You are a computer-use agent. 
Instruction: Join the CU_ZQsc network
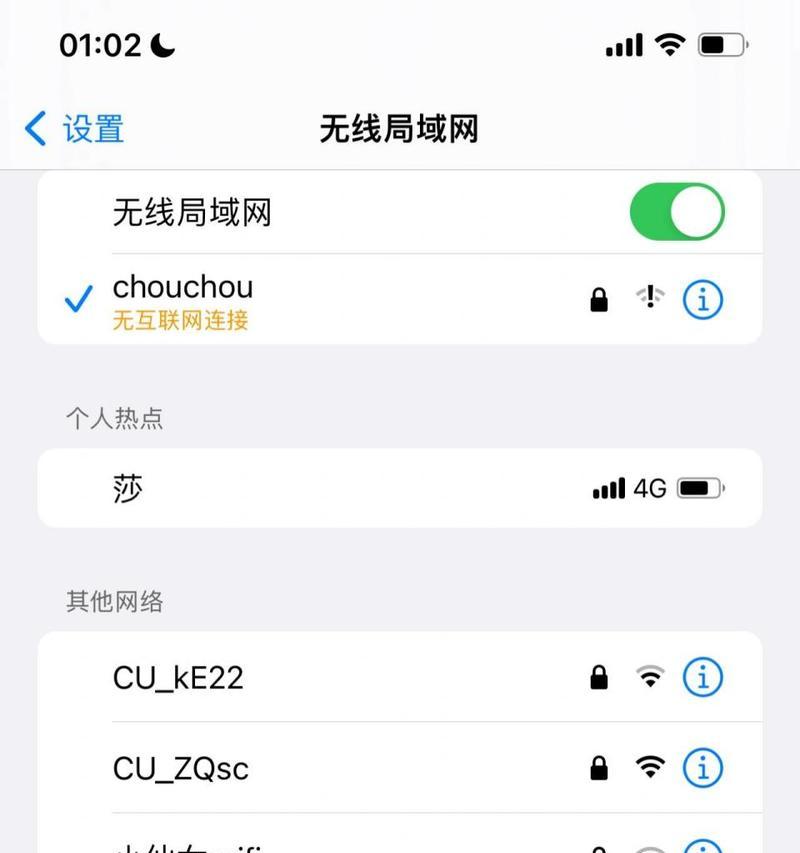click(x=300, y=768)
